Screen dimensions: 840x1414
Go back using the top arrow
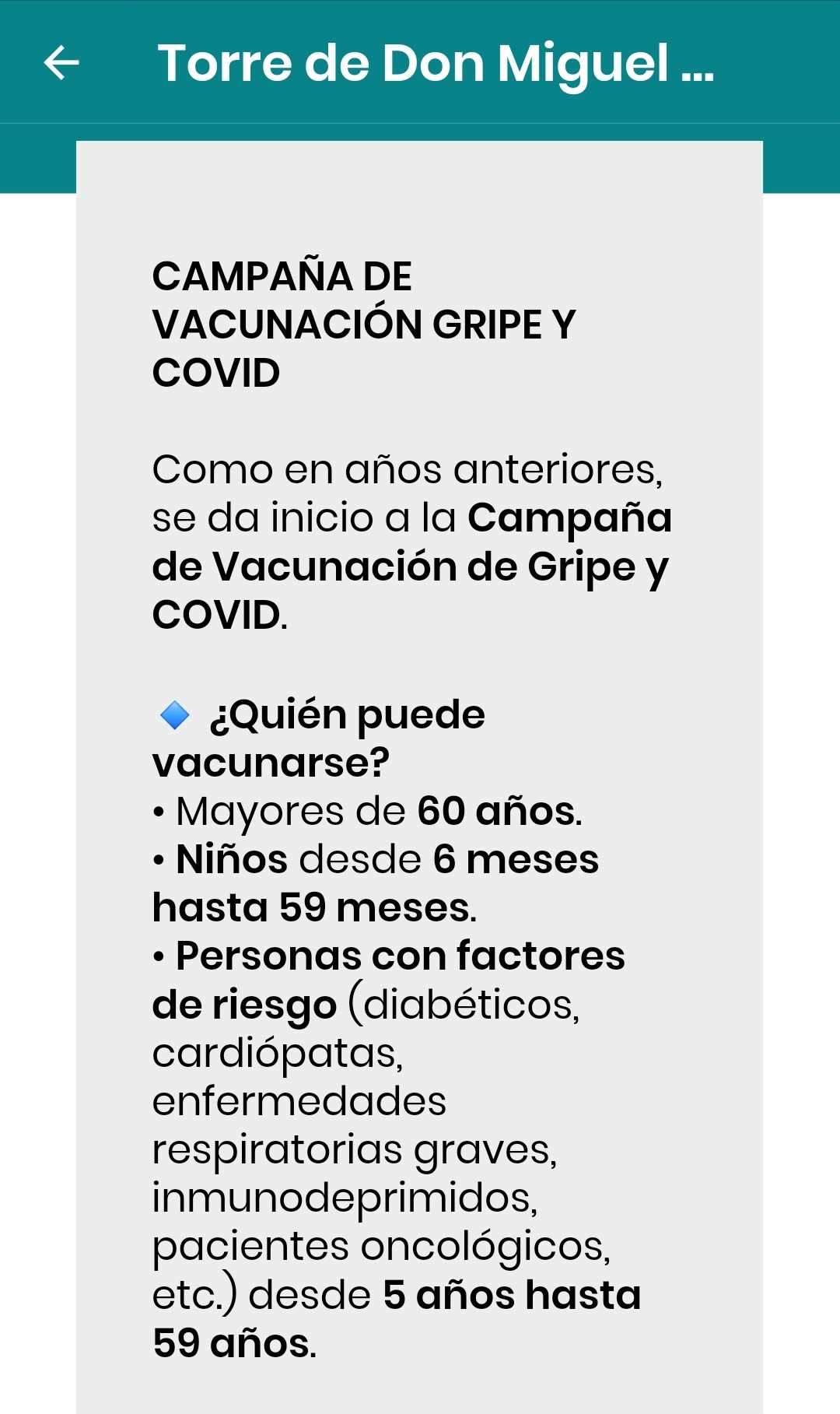tap(61, 62)
